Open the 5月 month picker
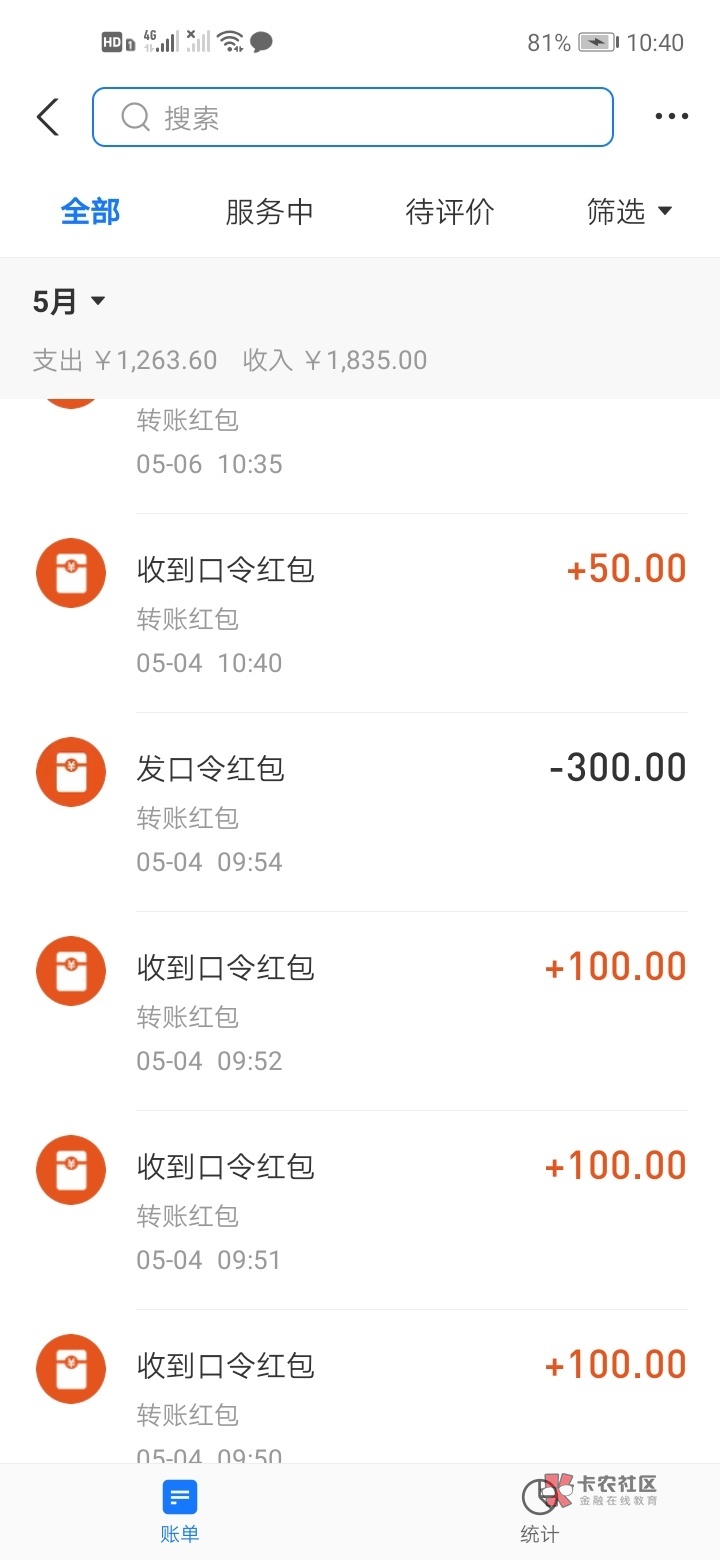720x1560 pixels. [68, 301]
